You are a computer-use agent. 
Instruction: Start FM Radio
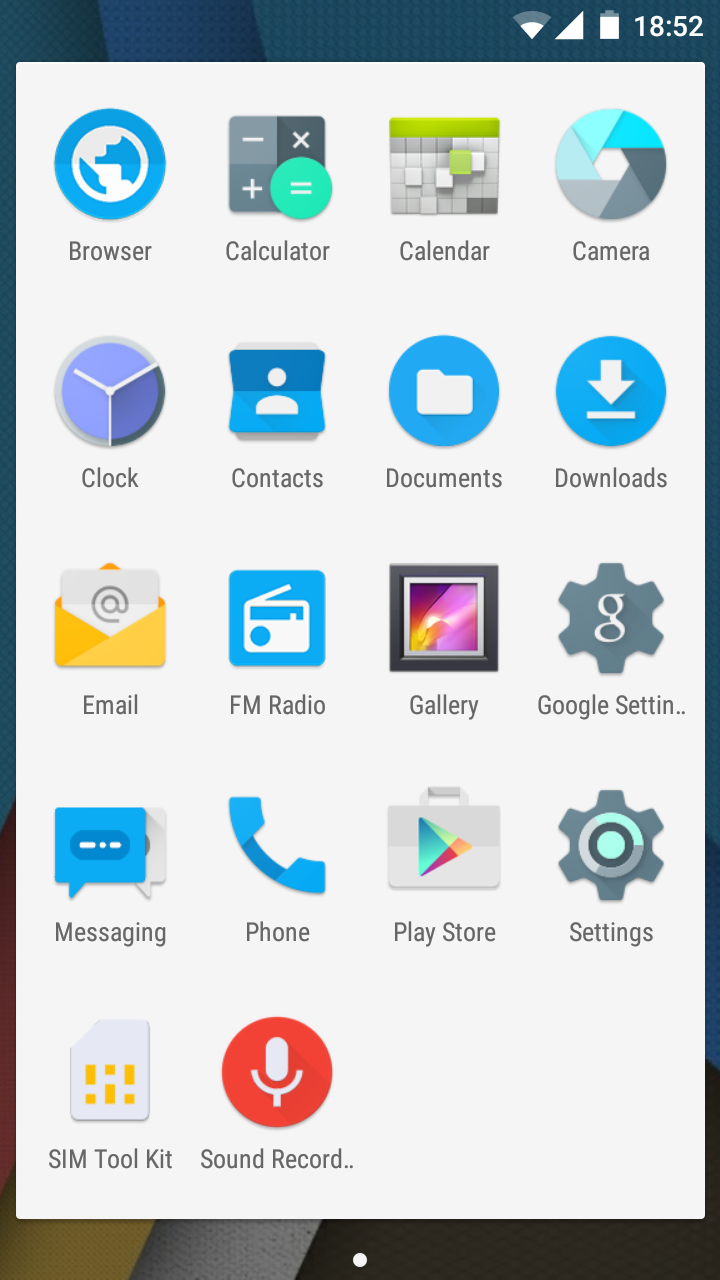pyautogui.click(x=277, y=618)
